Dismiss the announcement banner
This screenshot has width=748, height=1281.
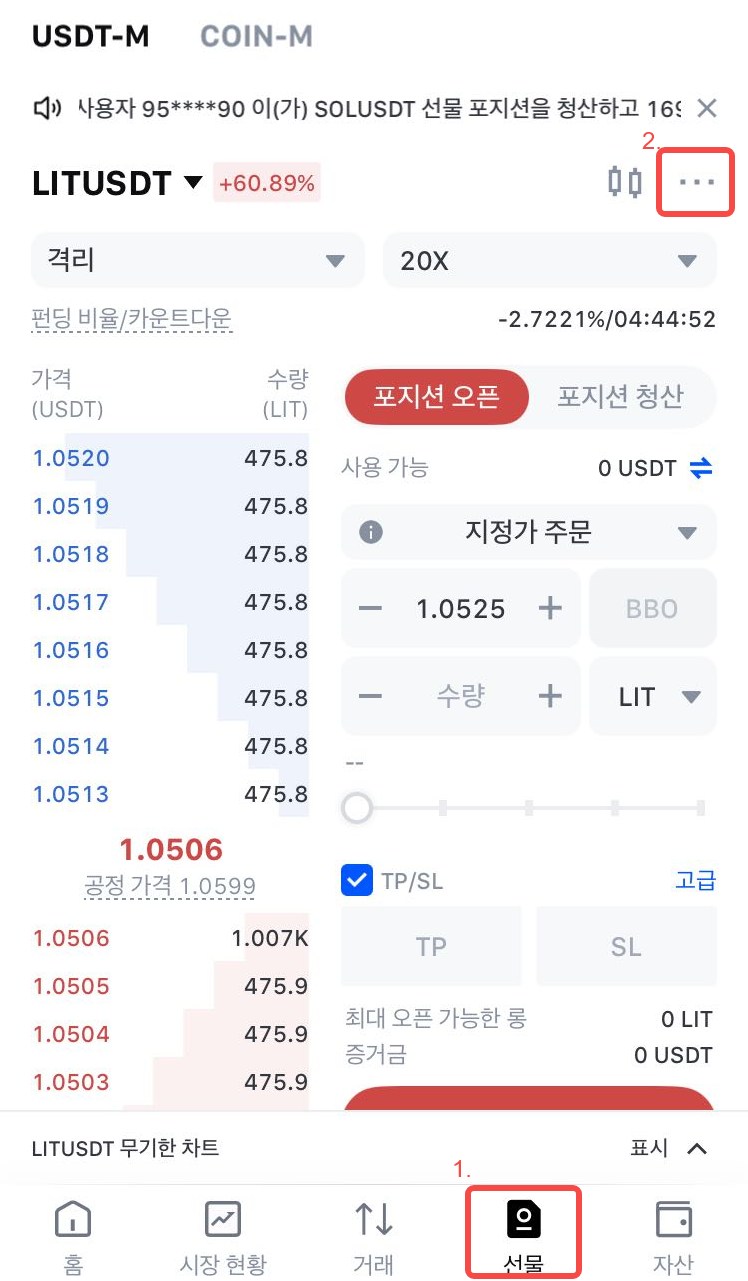(x=706, y=108)
